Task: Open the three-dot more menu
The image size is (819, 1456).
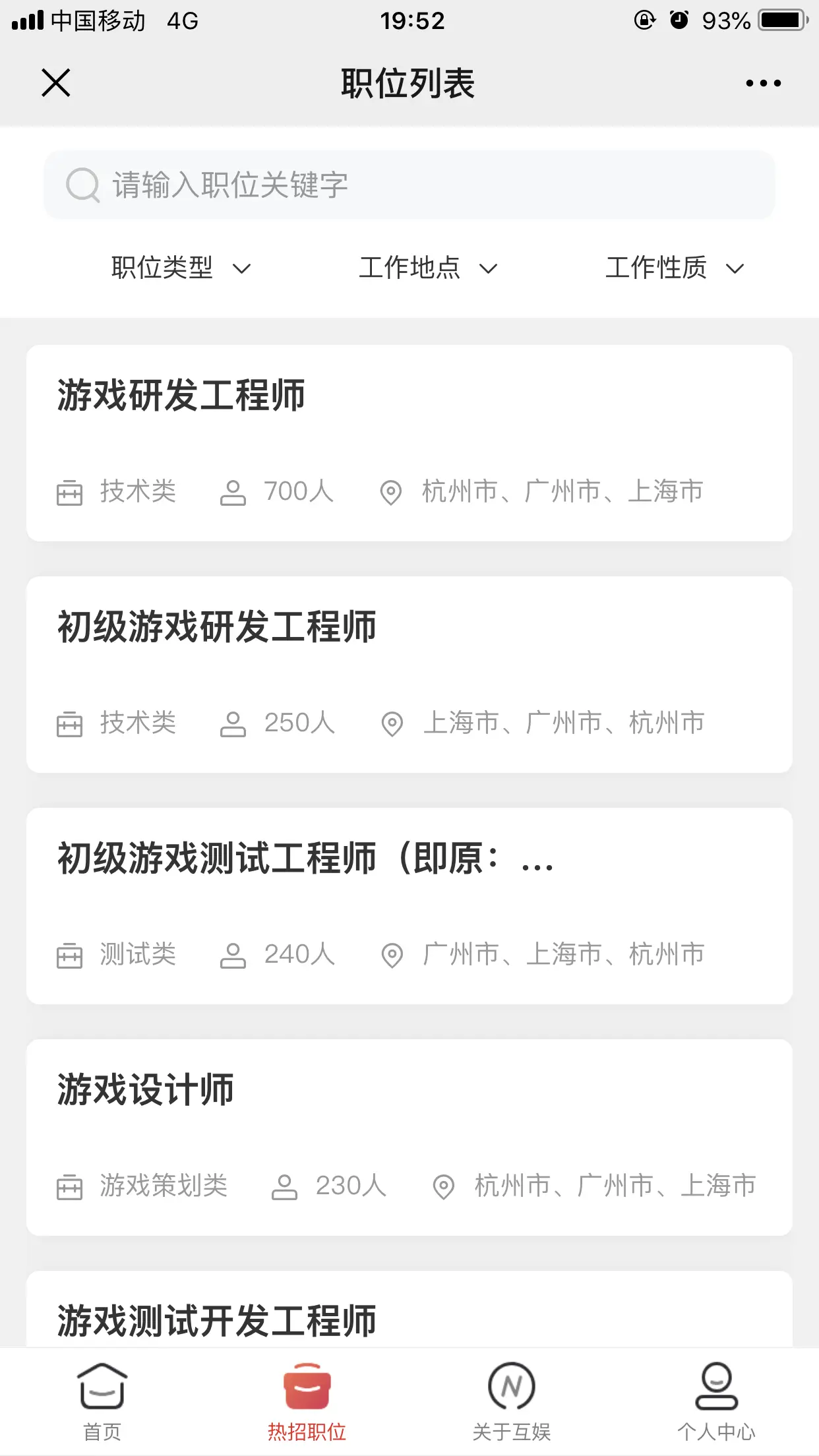Action: click(763, 83)
